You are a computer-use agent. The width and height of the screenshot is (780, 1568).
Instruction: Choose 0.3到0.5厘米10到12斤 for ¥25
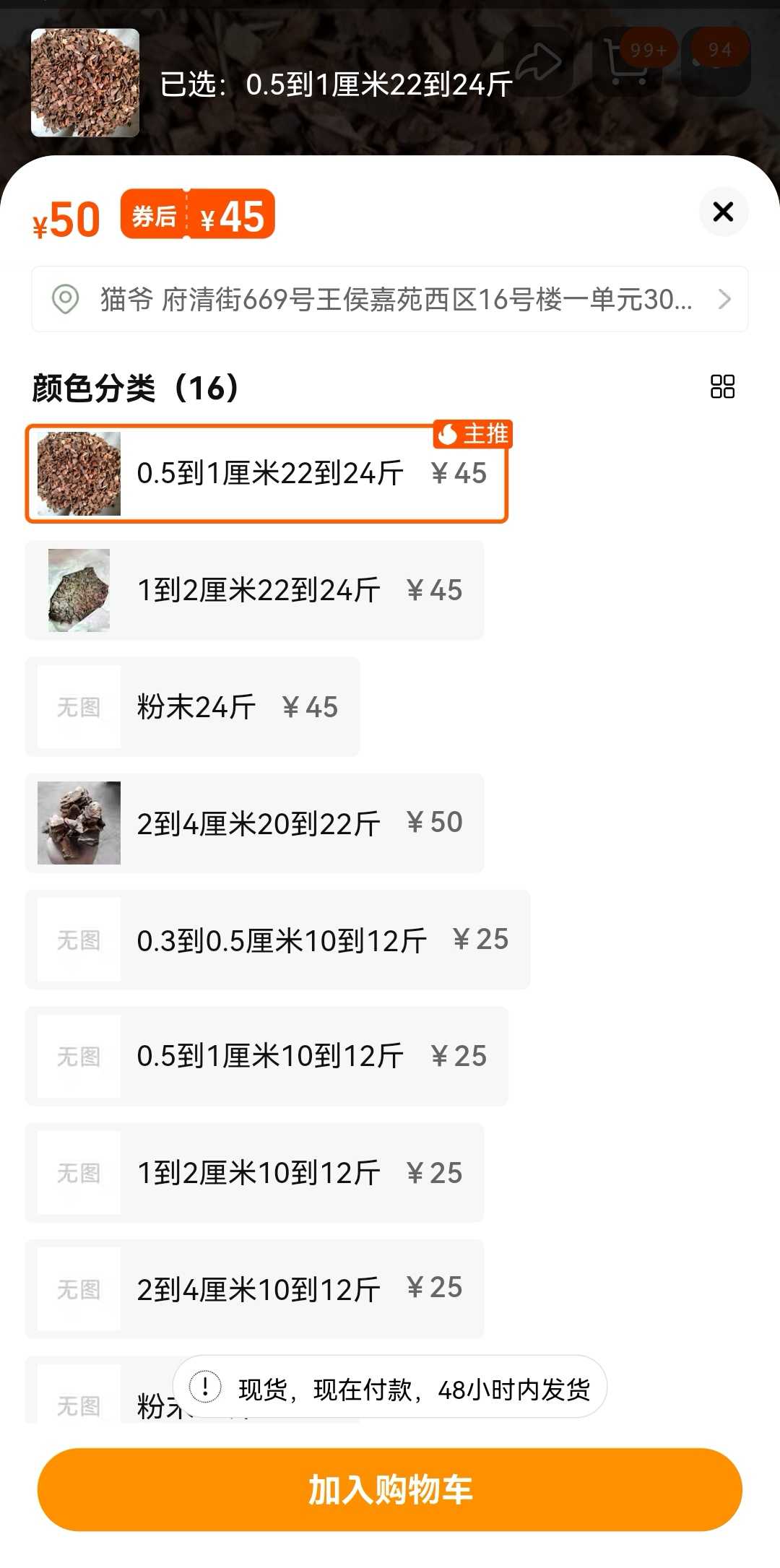click(x=277, y=940)
